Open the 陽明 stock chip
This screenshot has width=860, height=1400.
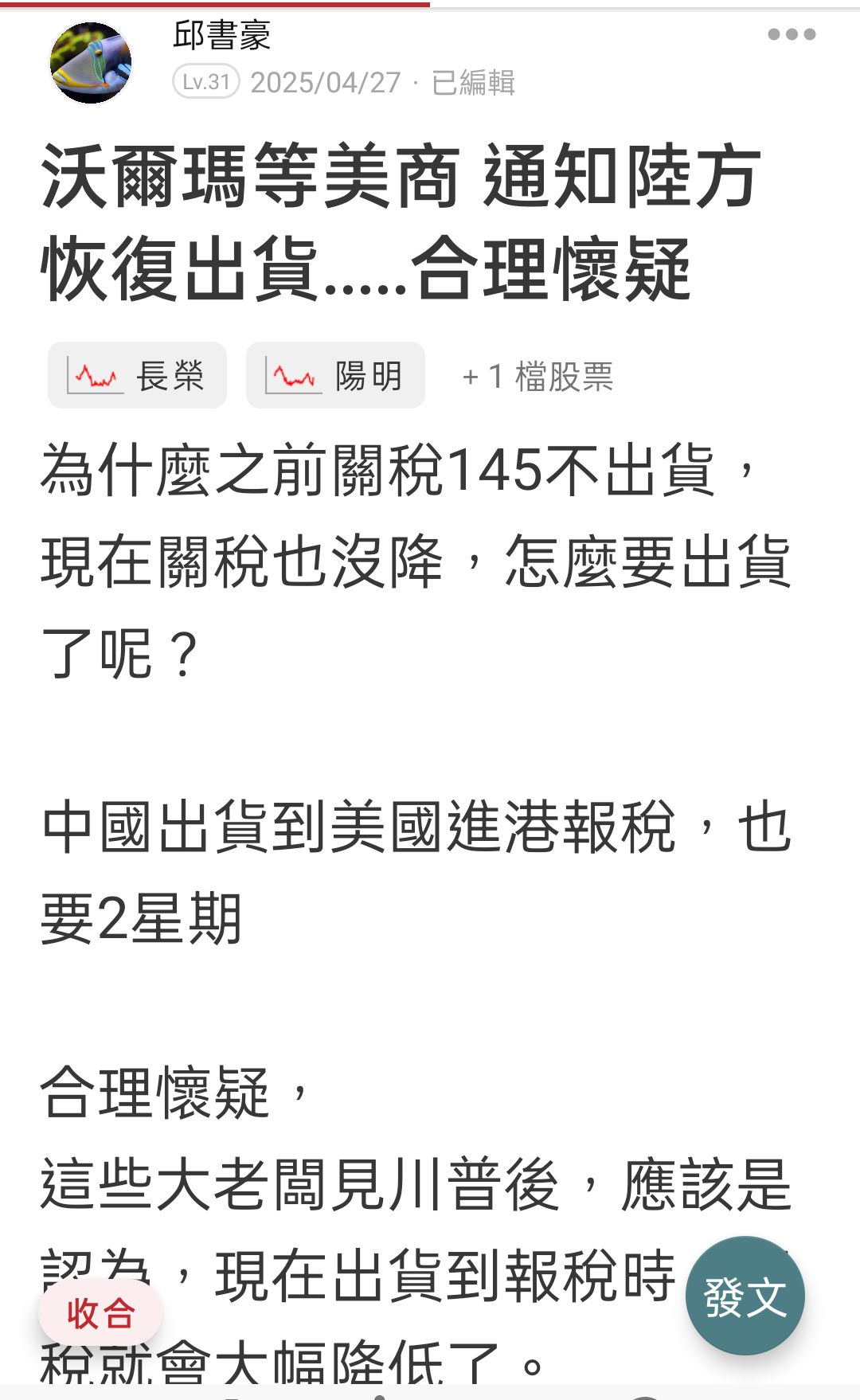tap(335, 375)
